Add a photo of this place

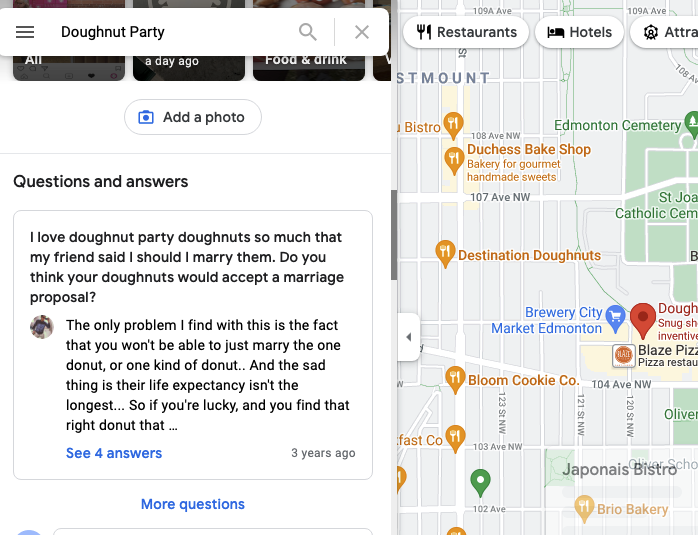(192, 117)
